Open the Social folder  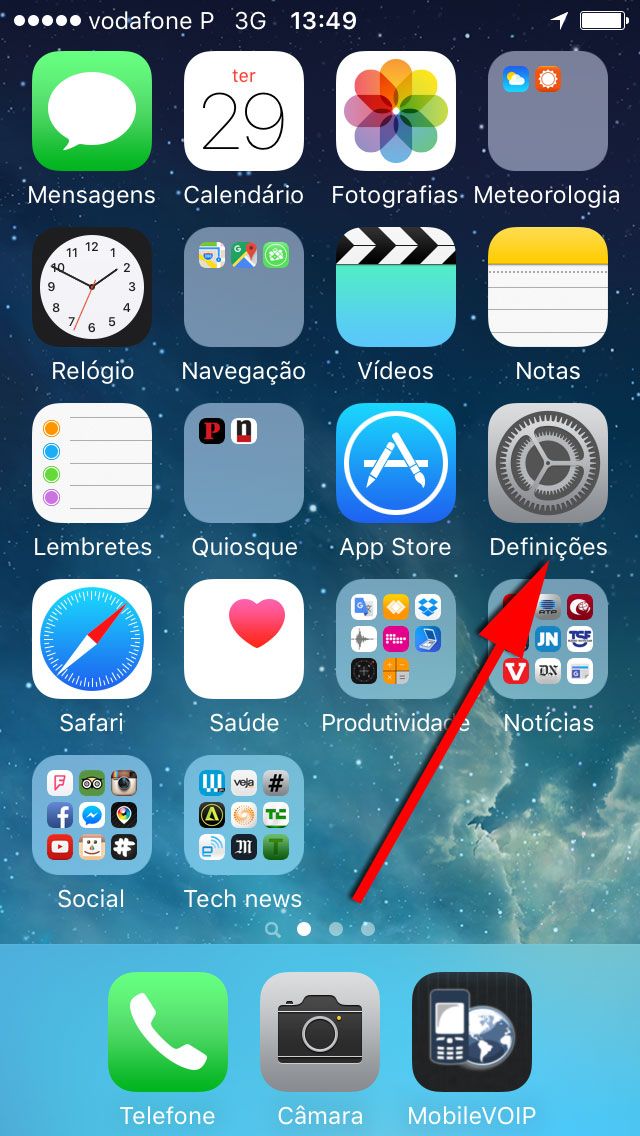click(x=92, y=815)
